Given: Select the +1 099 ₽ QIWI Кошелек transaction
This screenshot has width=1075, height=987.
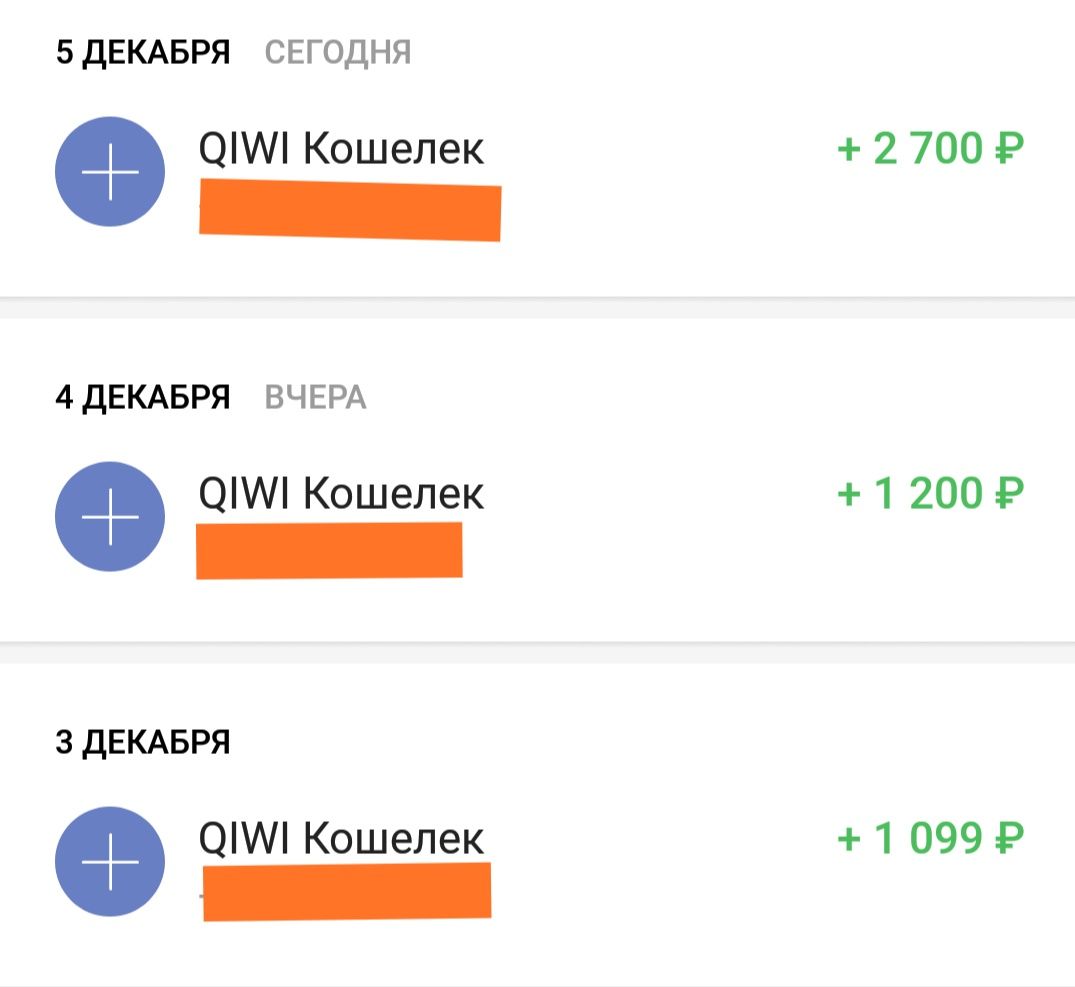Looking at the screenshot, I should coord(537,860).
